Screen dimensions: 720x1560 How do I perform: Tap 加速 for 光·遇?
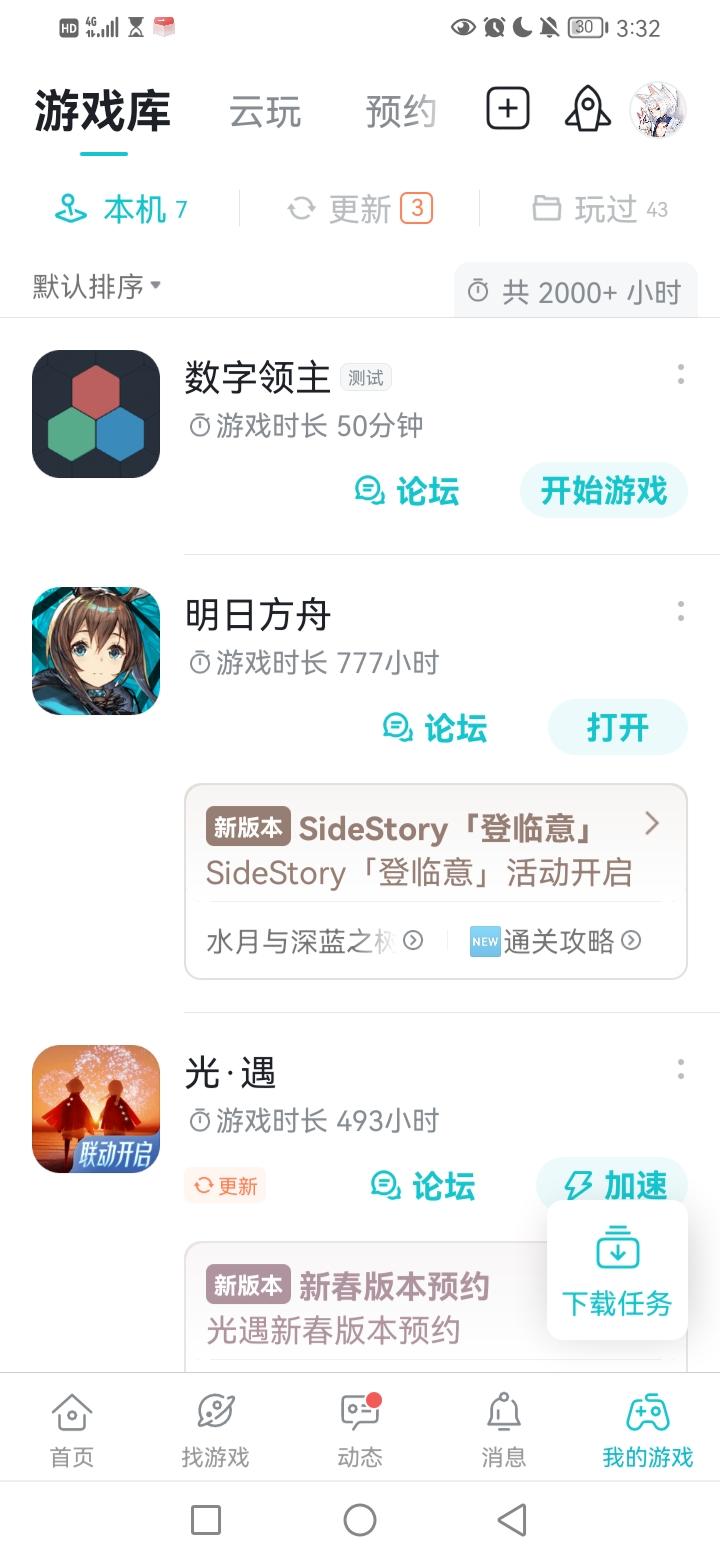[613, 1185]
